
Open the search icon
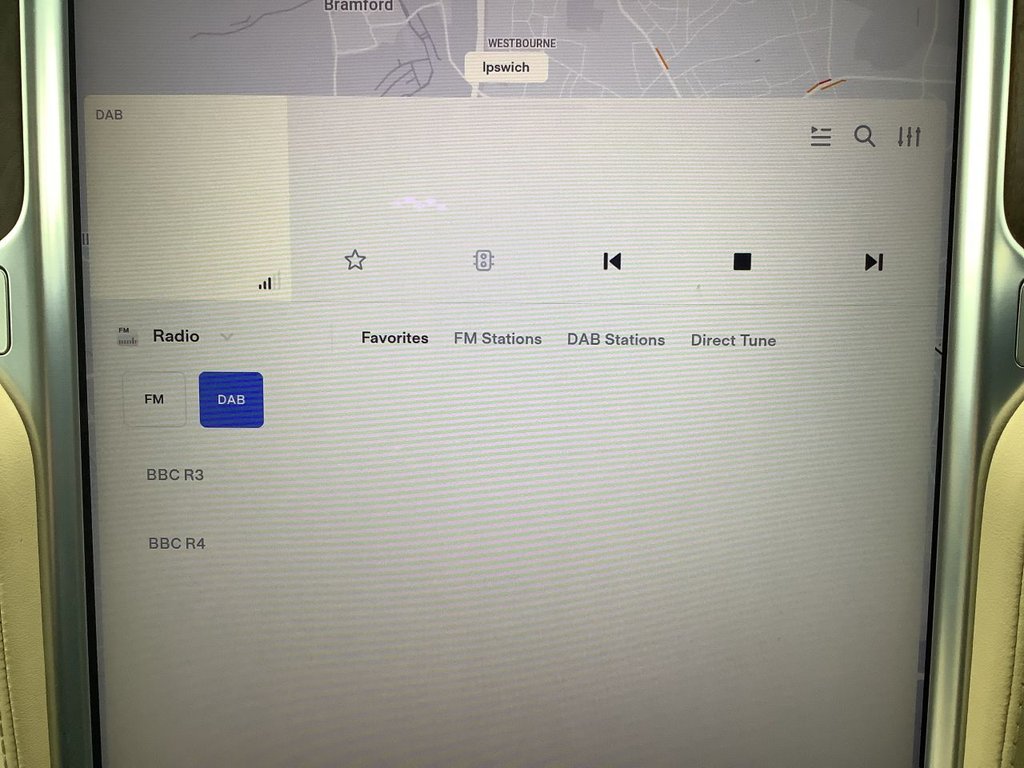coord(864,136)
